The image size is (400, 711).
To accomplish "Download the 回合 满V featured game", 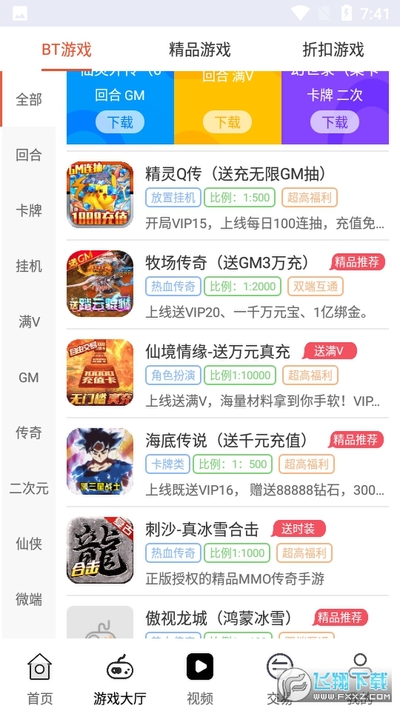I will click(227, 122).
